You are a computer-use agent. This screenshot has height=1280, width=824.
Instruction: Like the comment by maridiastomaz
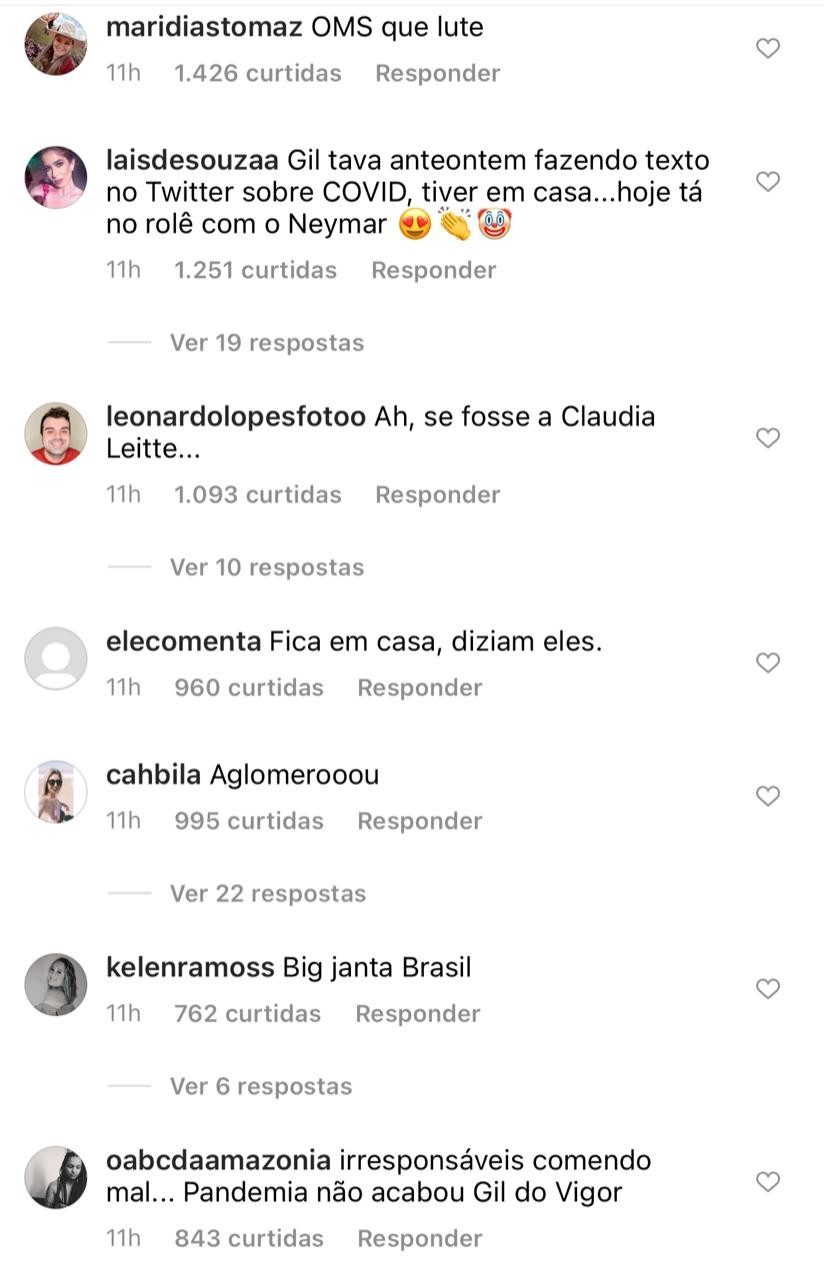coord(767,48)
